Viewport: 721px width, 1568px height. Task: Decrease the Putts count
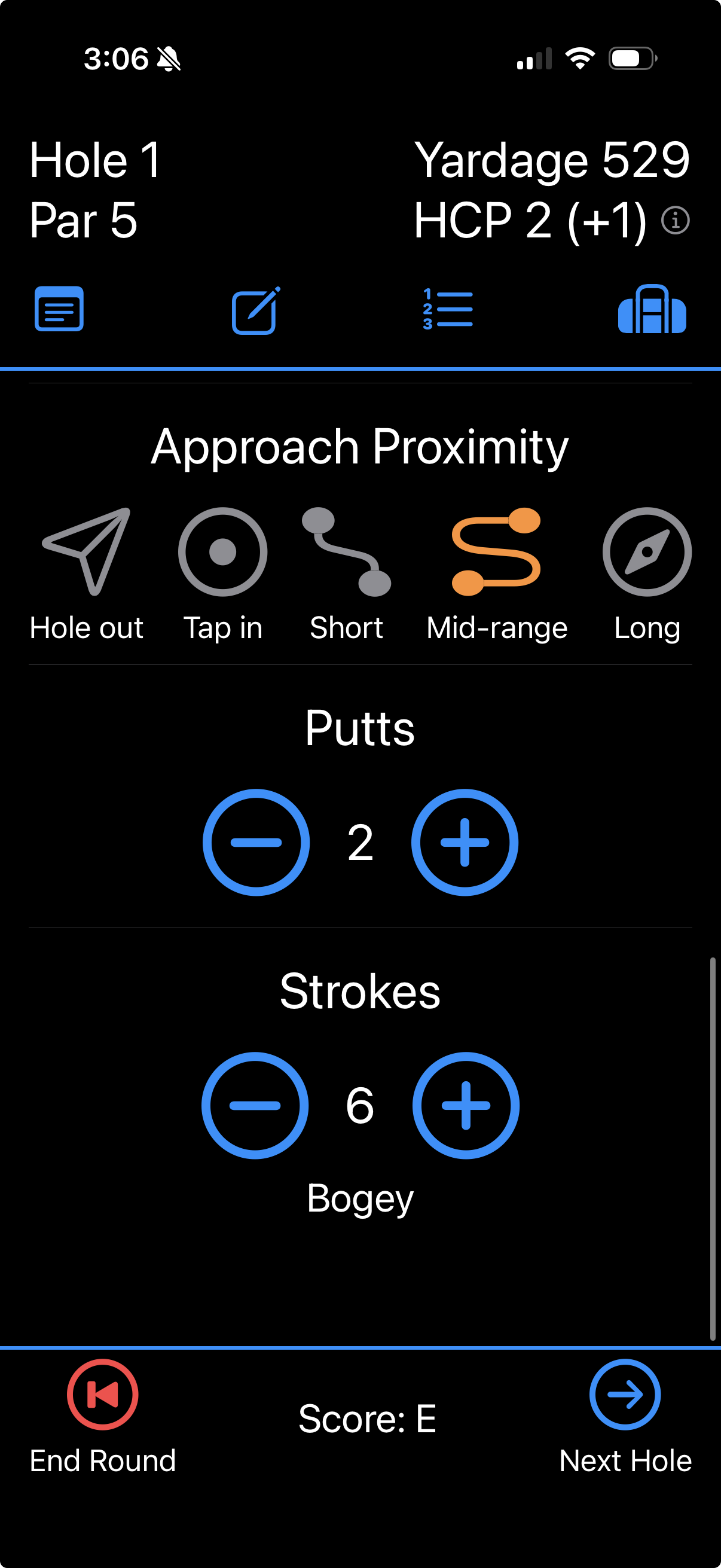point(256,841)
